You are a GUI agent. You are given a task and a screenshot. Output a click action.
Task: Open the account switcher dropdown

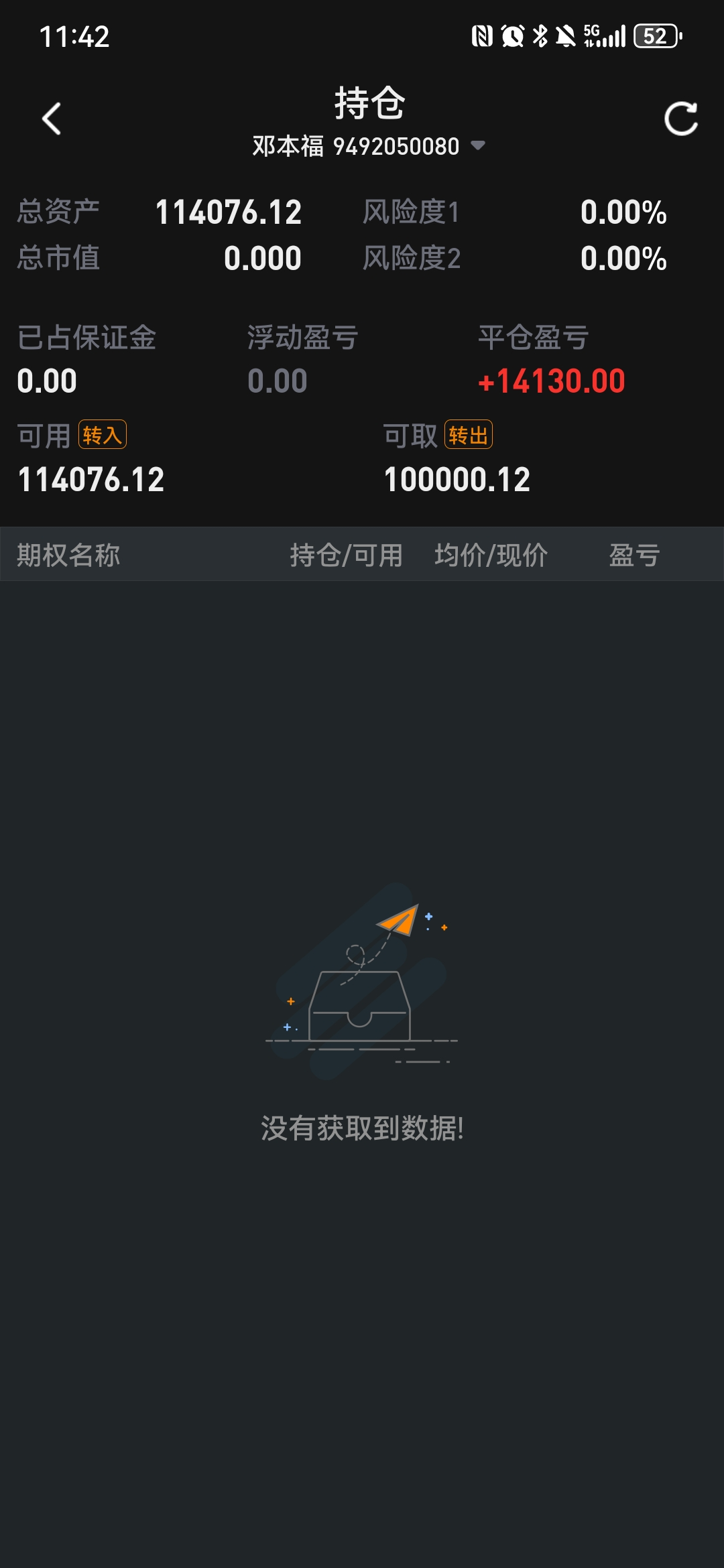tap(477, 145)
